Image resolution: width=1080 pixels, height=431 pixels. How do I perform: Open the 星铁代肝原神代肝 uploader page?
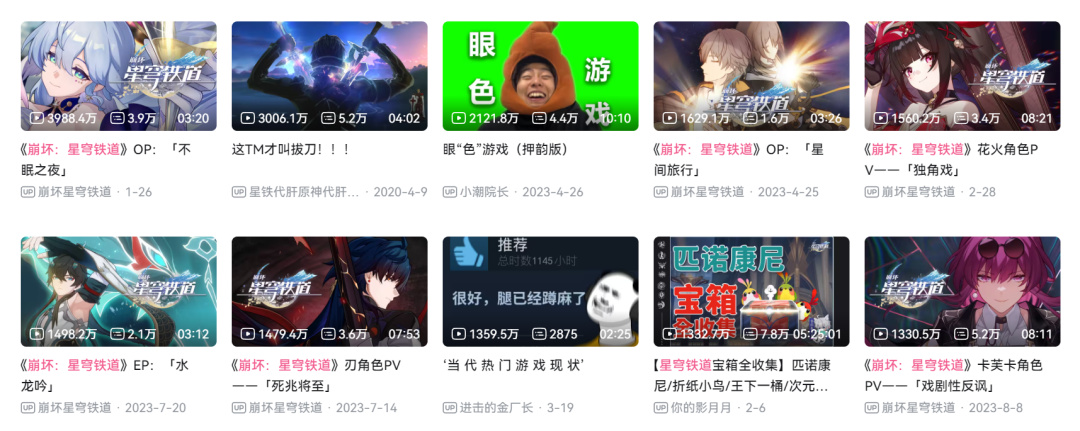pyautogui.click(x=303, y=192)
